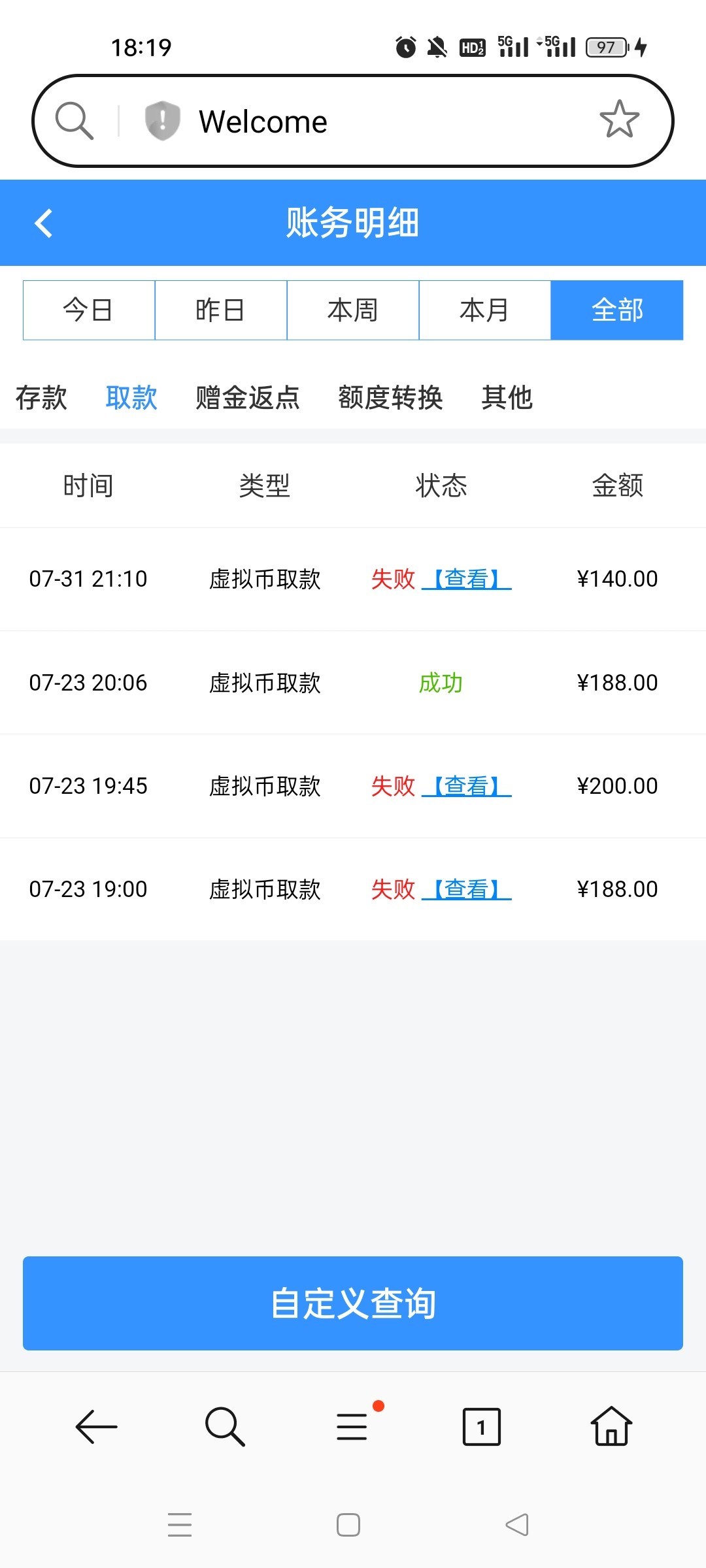Select the 全部 date filter
The height and width of the screenshot is (1568, 706).
click(x=616, y=310)
